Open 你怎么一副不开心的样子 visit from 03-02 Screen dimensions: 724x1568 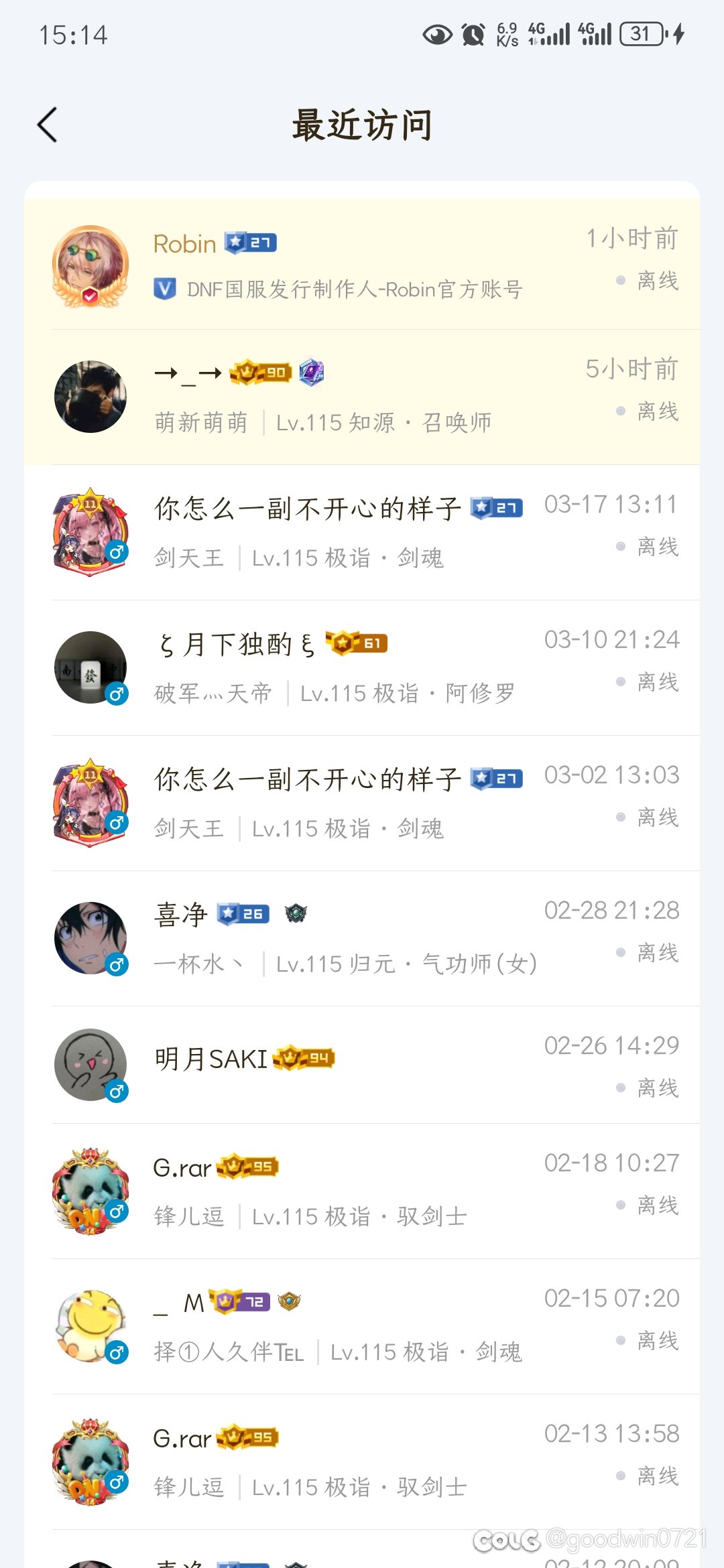click(362, 803)
